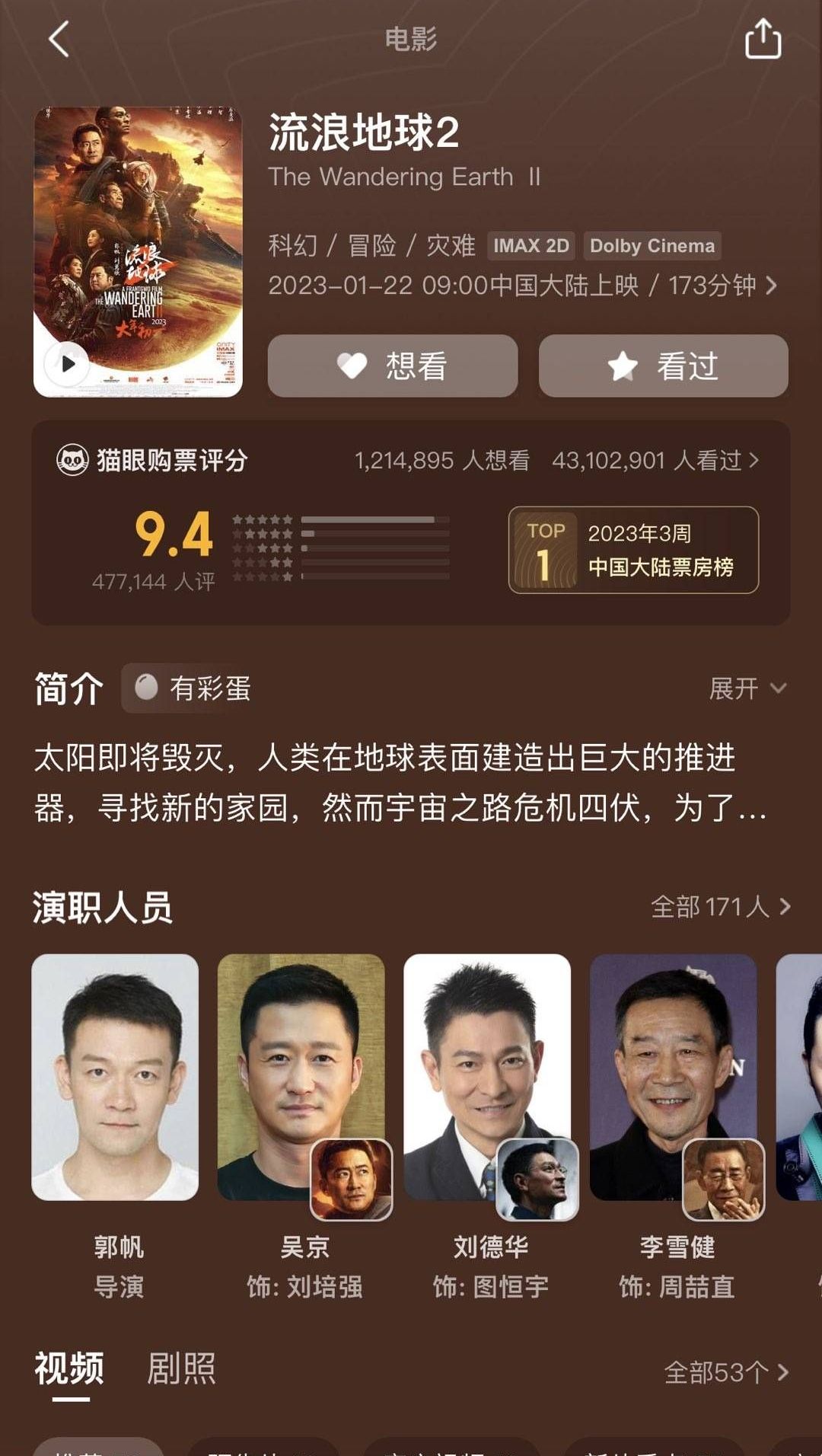View the 43,102,901 人看过 rating details

655,460
